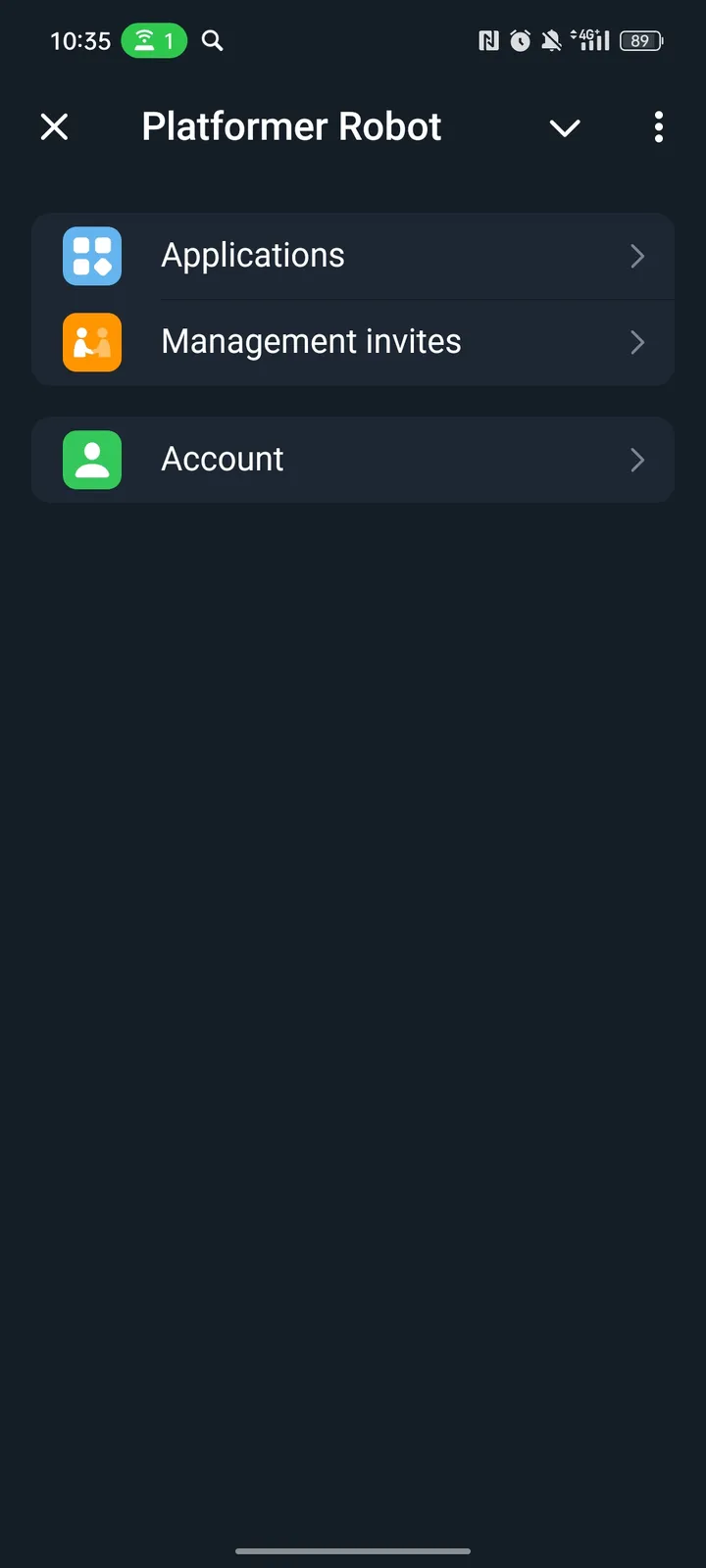Open Account settings

click(353, 460)
